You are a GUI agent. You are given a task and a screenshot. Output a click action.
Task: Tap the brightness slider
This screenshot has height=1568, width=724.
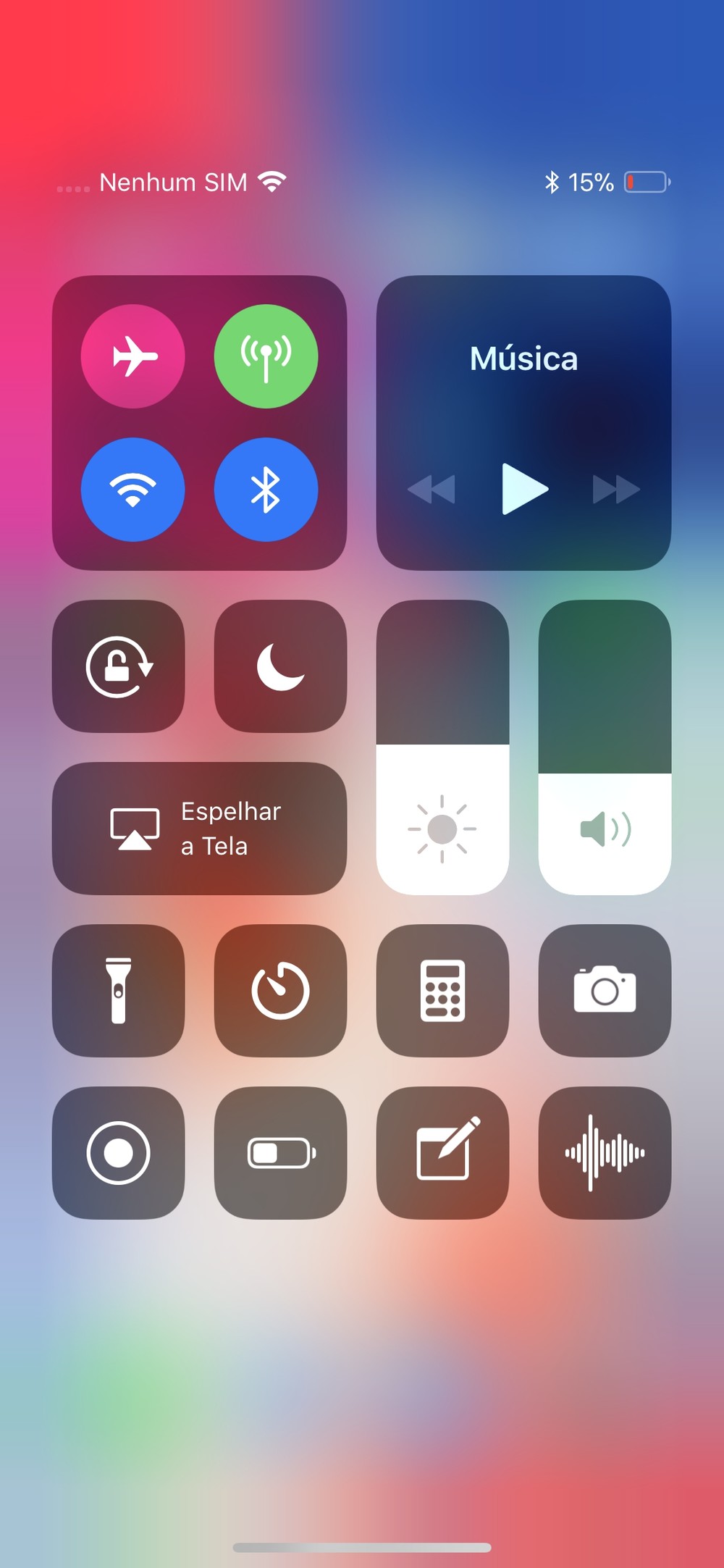[x=442, y=747]
